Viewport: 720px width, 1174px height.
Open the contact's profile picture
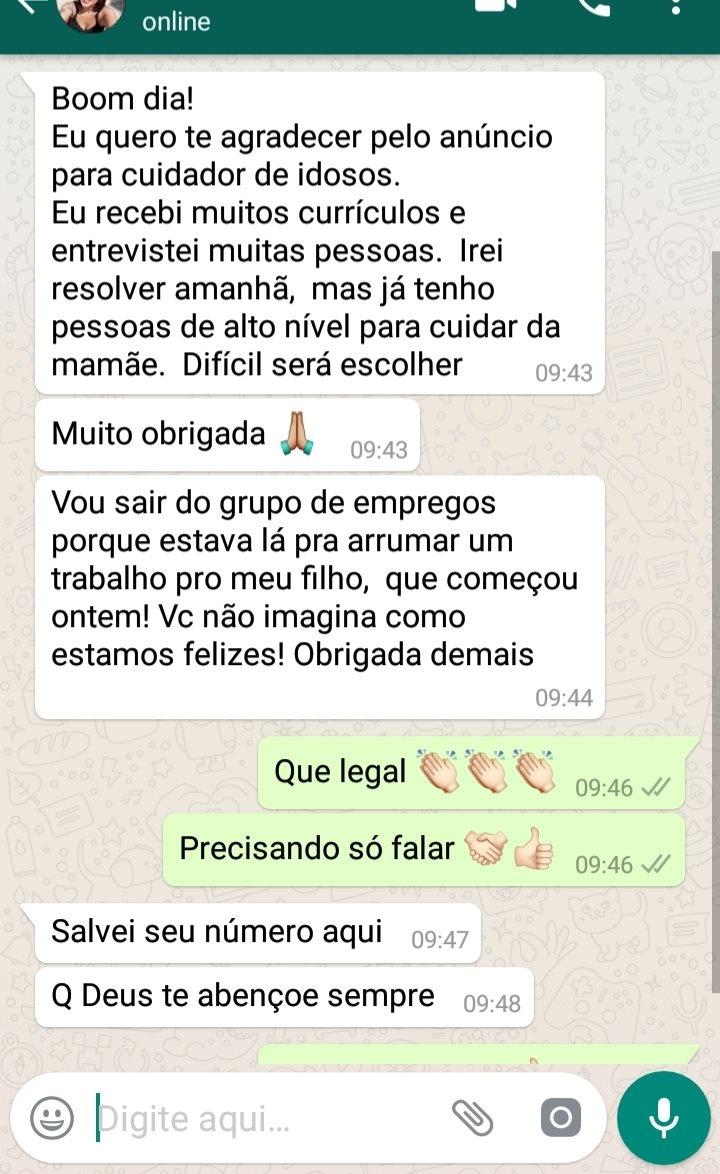click(x=93, y=12)
